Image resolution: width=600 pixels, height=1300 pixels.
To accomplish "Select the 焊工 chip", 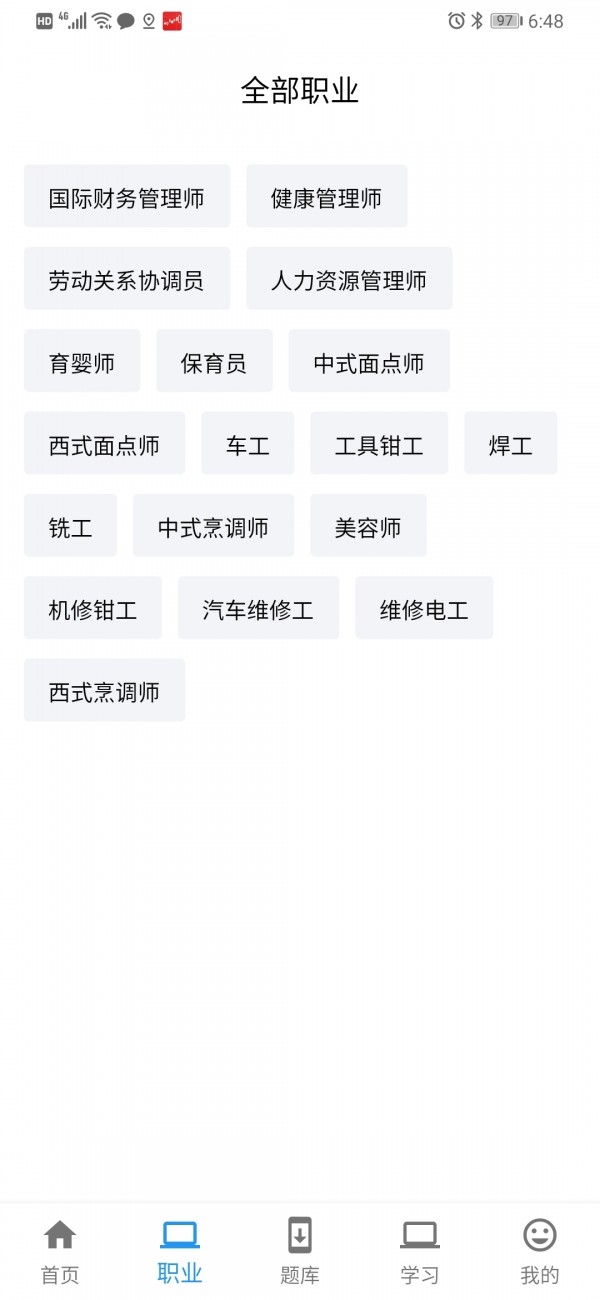I will click(x=510, y=444).
